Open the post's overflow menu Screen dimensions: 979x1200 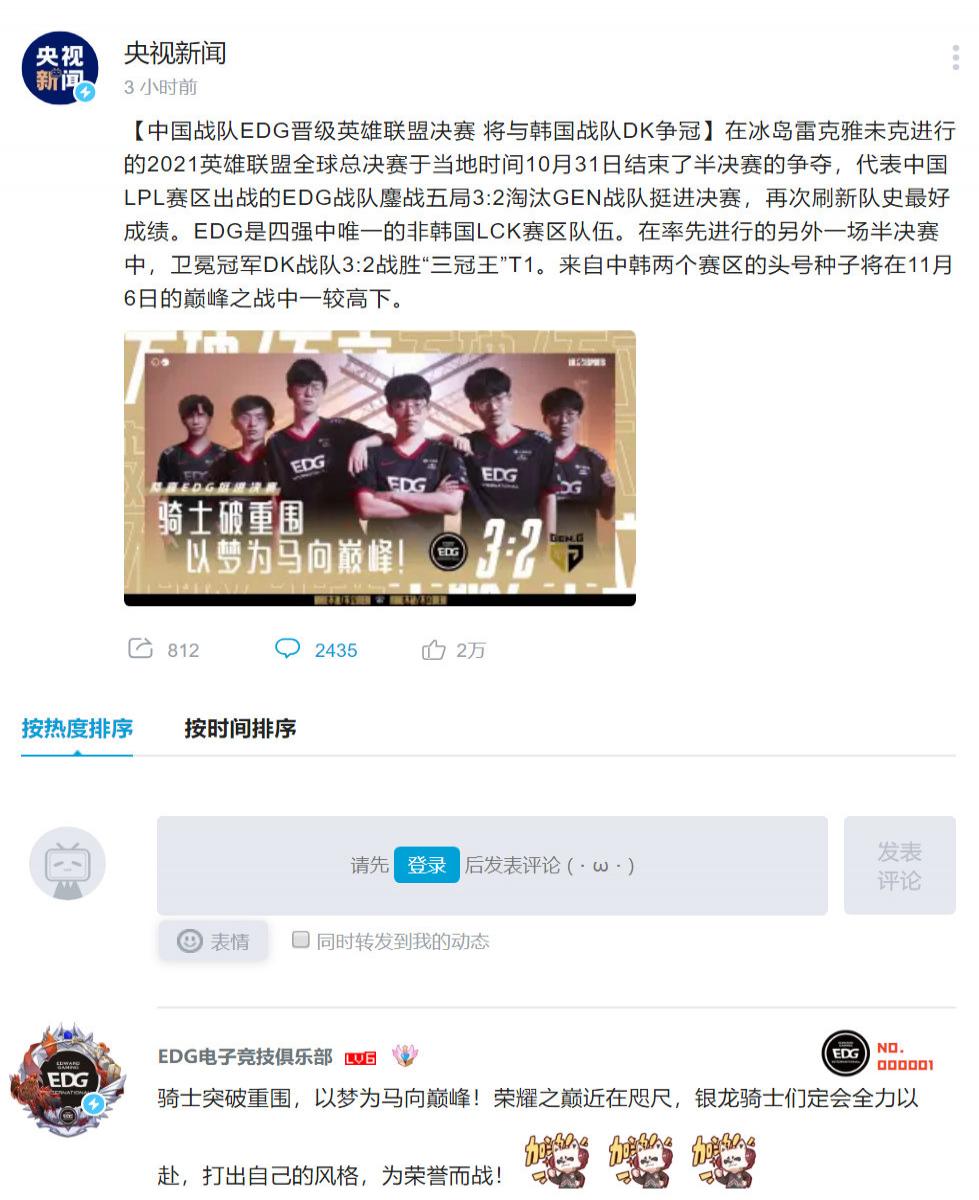[x=955, y=58]
